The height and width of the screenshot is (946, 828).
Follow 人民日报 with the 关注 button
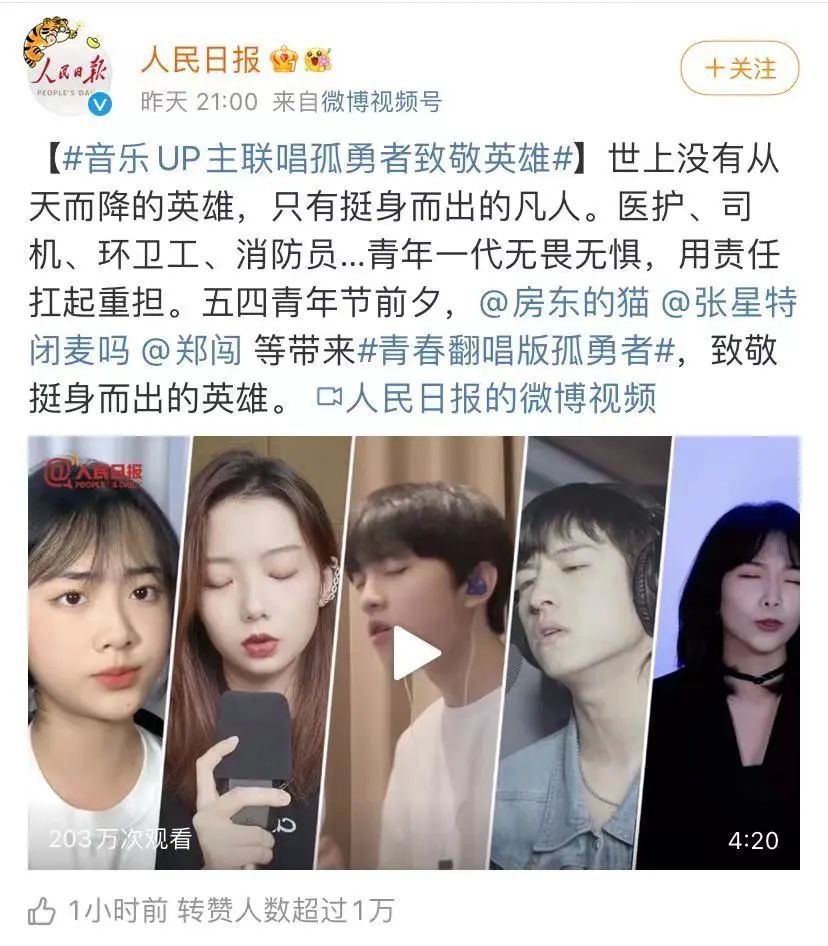point(740,68)
